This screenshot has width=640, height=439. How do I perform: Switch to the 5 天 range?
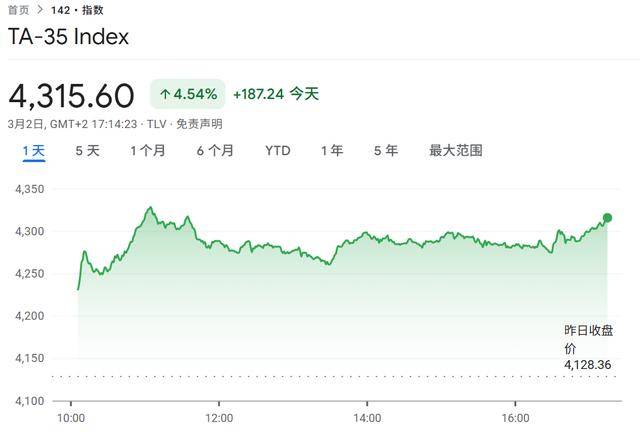pyautogui.click(x=88, y=151)
